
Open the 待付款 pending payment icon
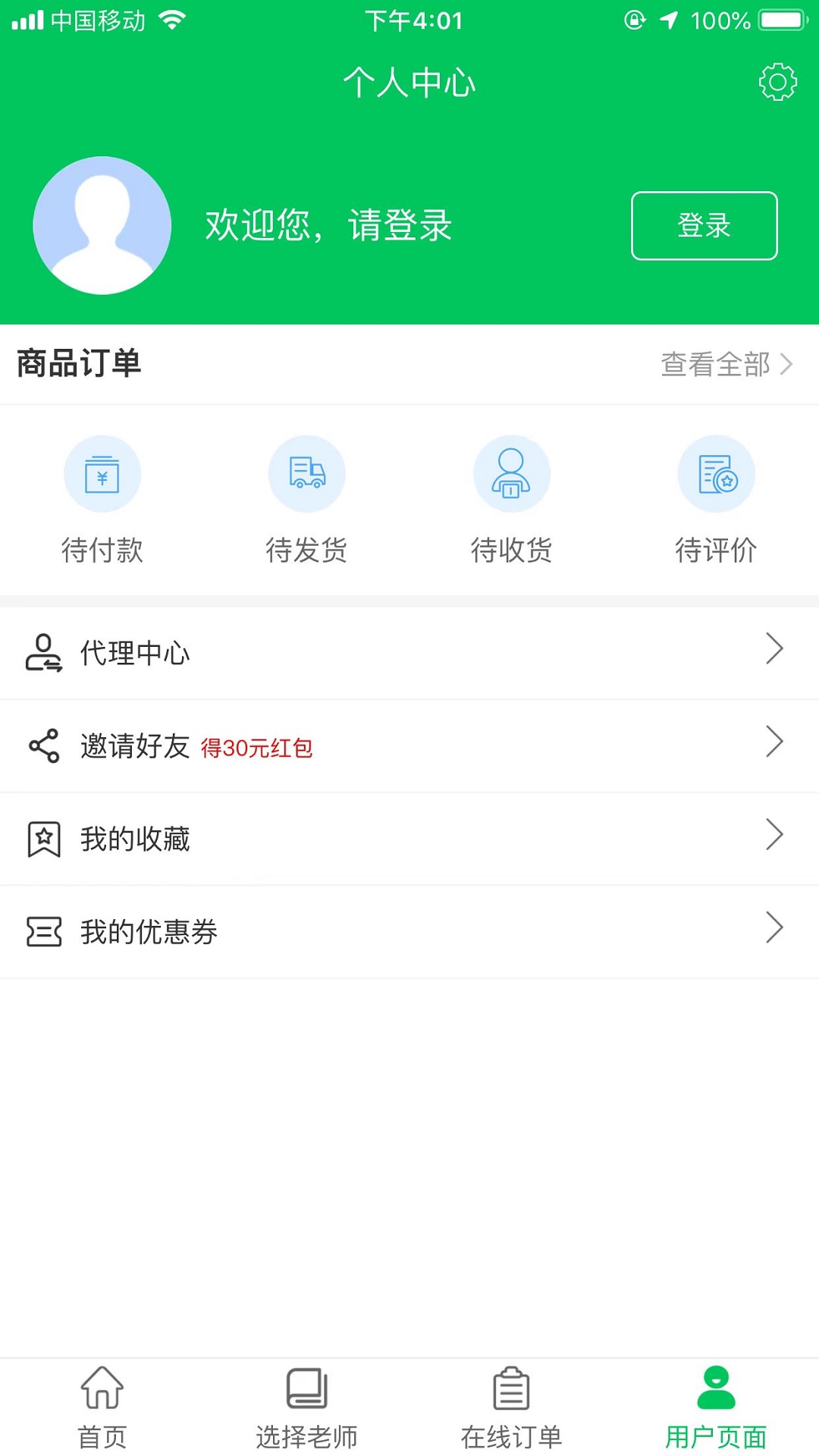(x=102, y=472)
